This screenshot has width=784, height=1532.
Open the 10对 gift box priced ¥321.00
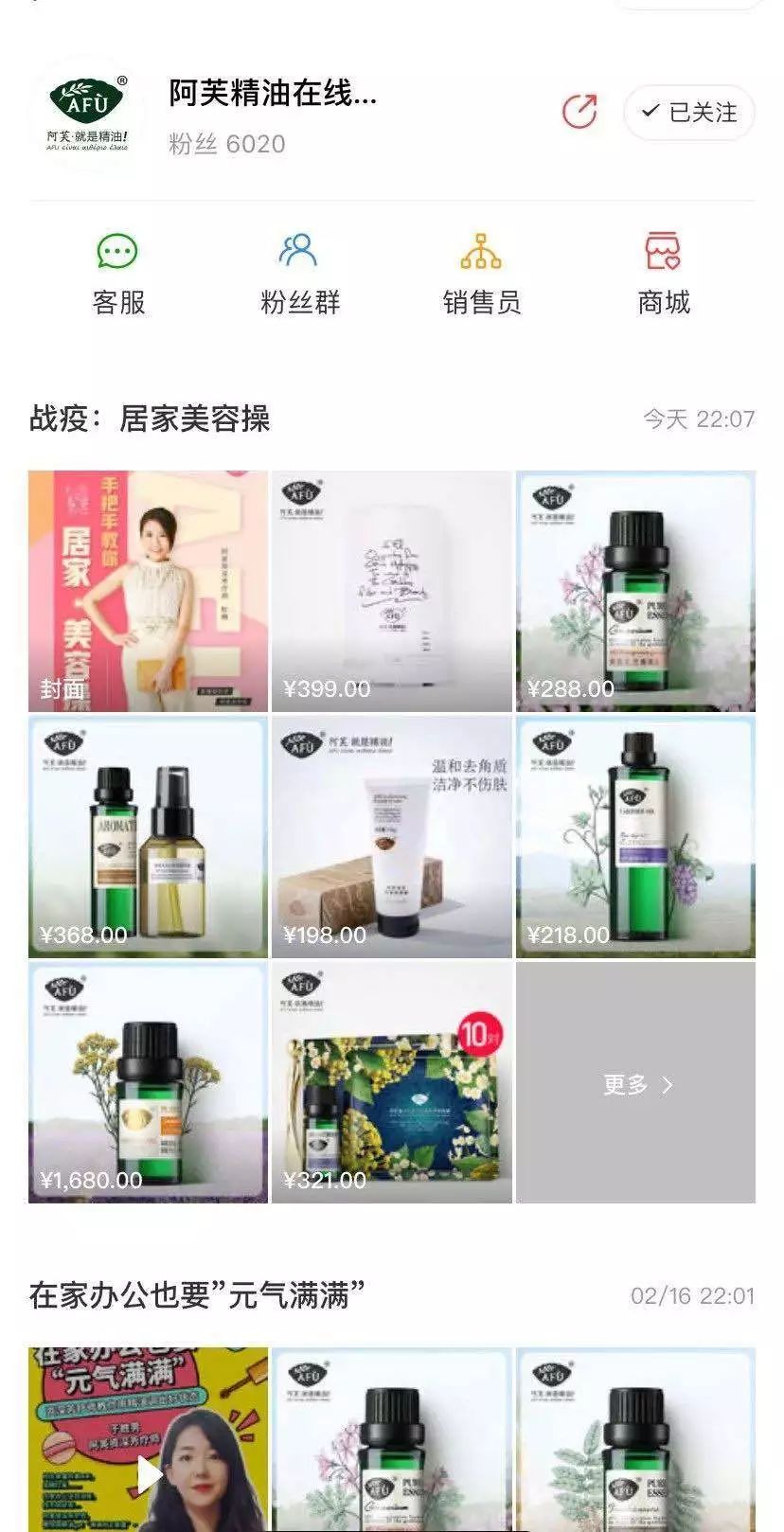coord(391,1086)
